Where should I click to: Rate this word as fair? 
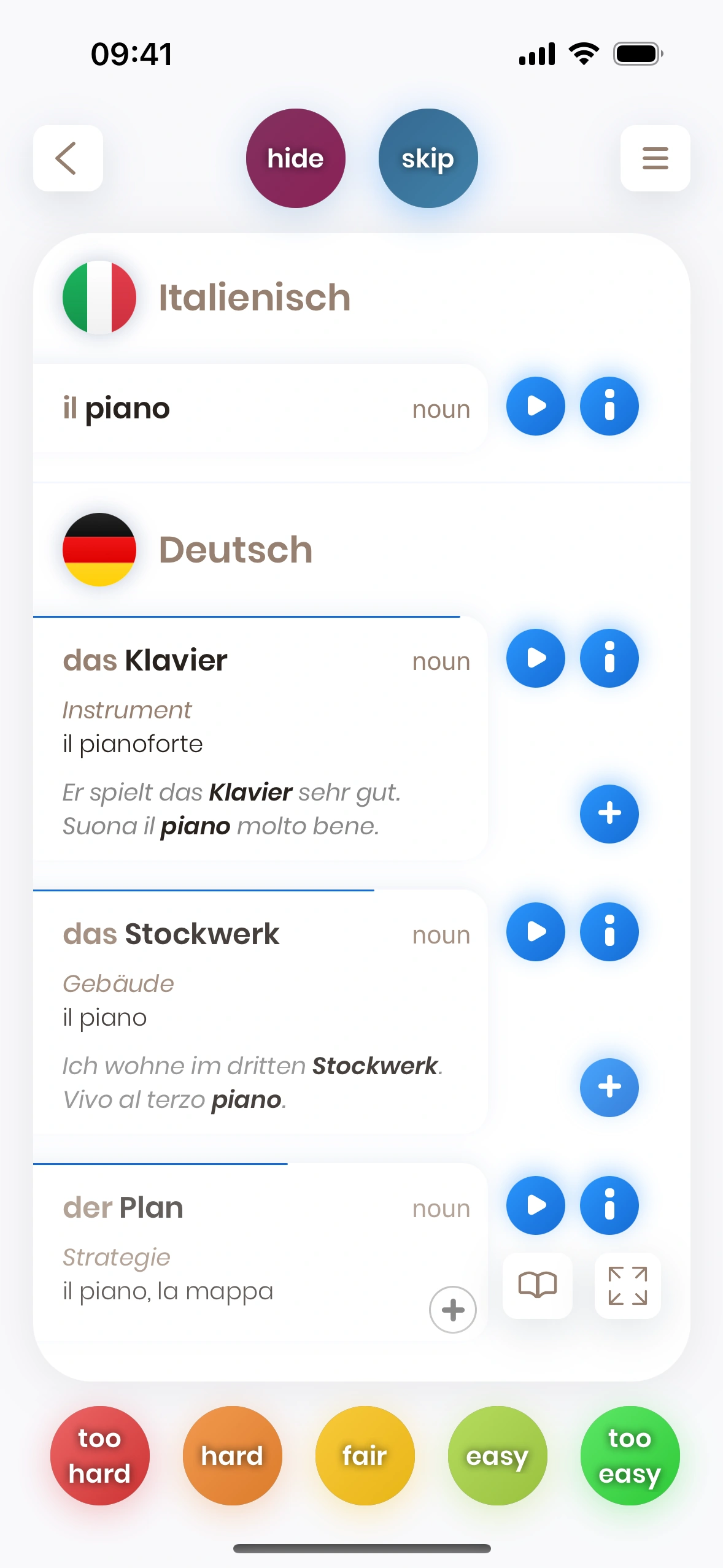pyautogui.click(x=365, y=1456)
